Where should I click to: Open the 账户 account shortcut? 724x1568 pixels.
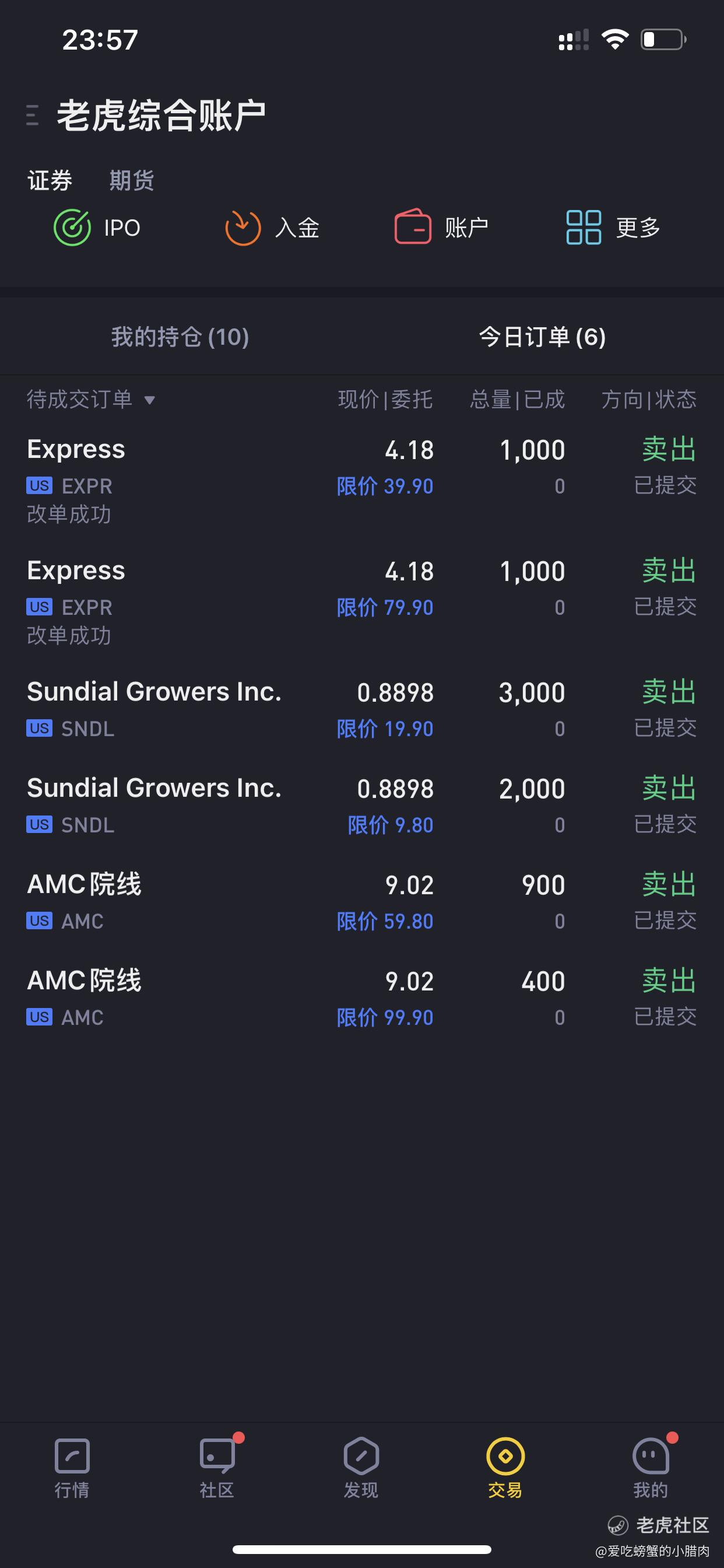click(441, 228)
